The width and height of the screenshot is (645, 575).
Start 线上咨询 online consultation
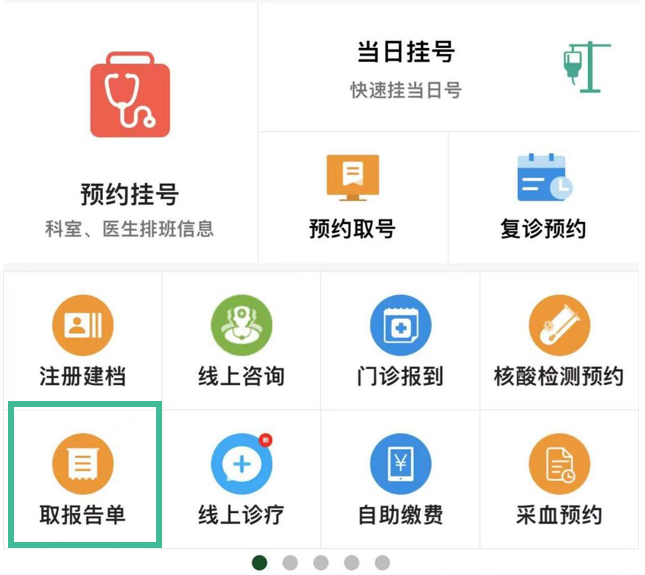coord(241,342)
